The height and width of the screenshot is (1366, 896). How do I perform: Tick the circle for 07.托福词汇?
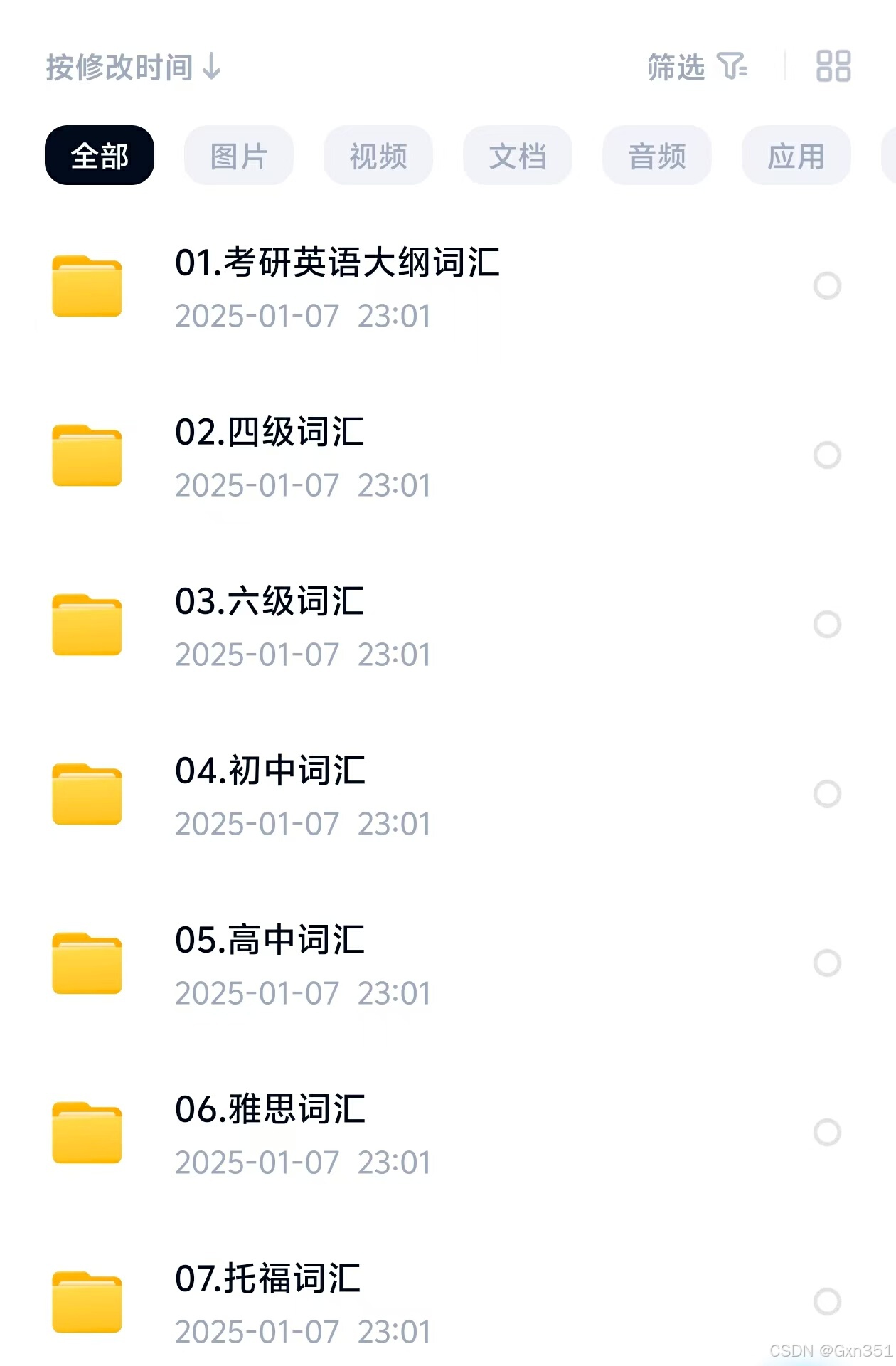pos(827,1301)
